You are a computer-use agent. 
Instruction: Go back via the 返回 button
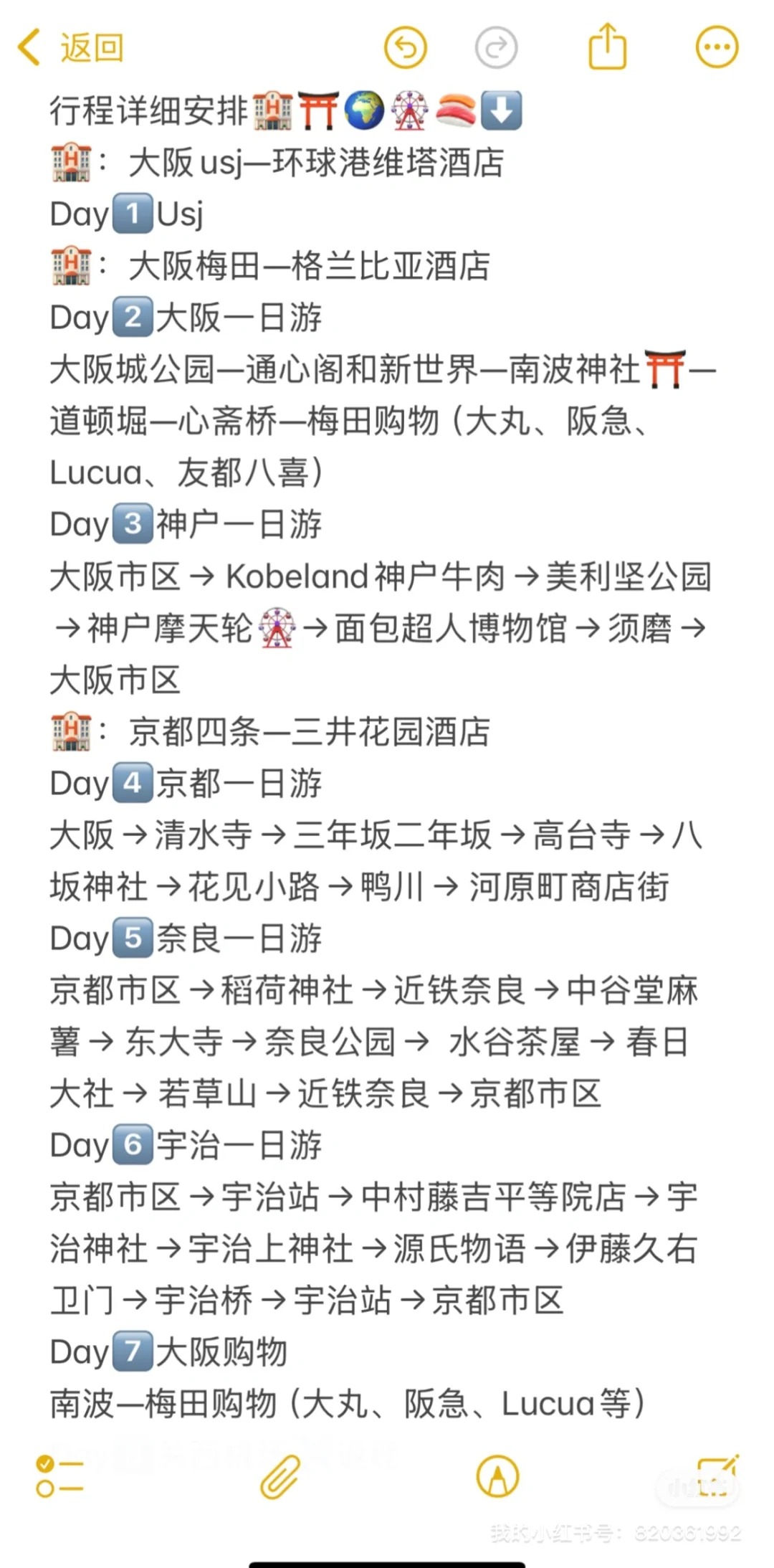coord(70,48)
